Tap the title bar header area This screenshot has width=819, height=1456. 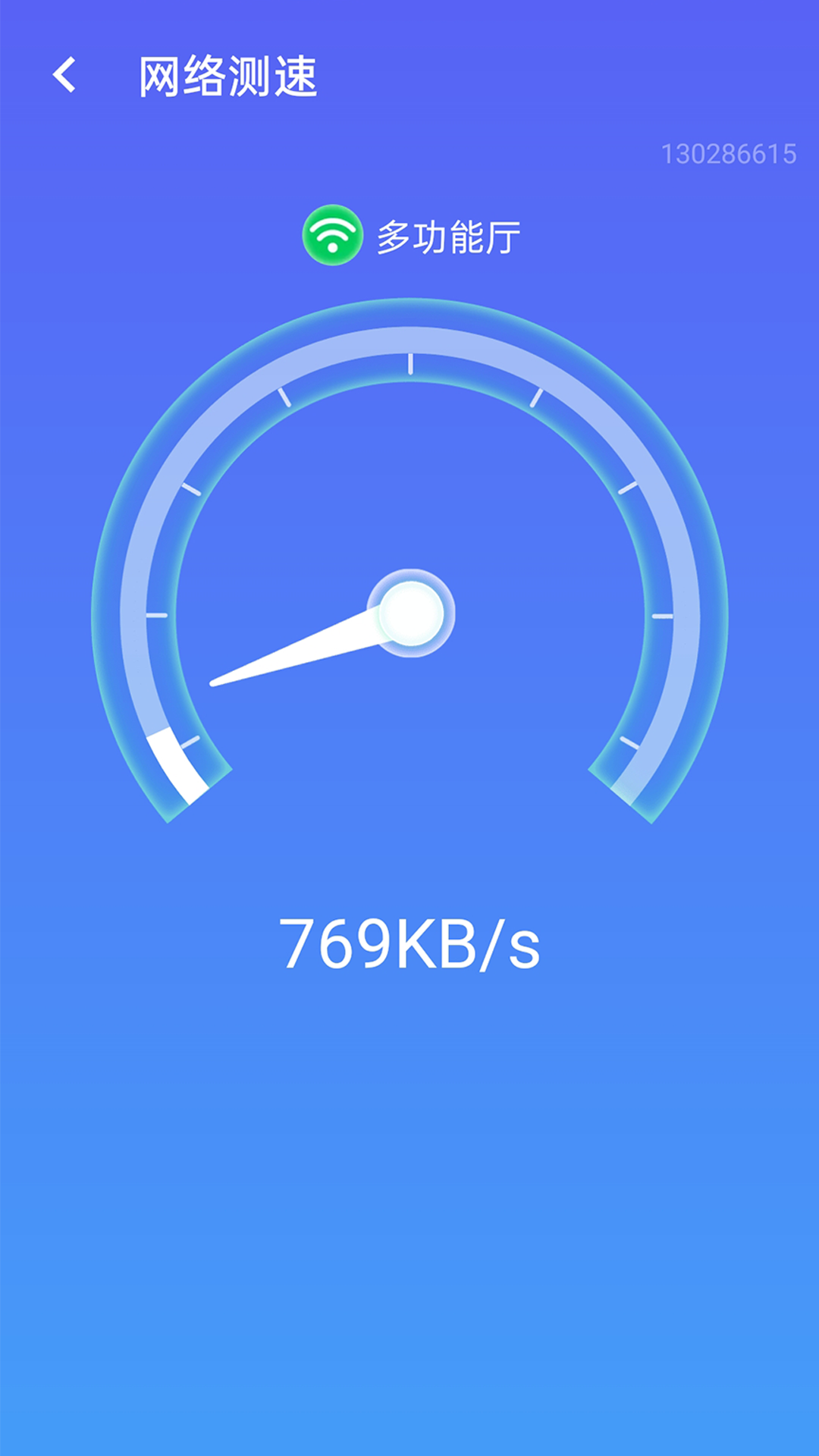pos(409,75)
